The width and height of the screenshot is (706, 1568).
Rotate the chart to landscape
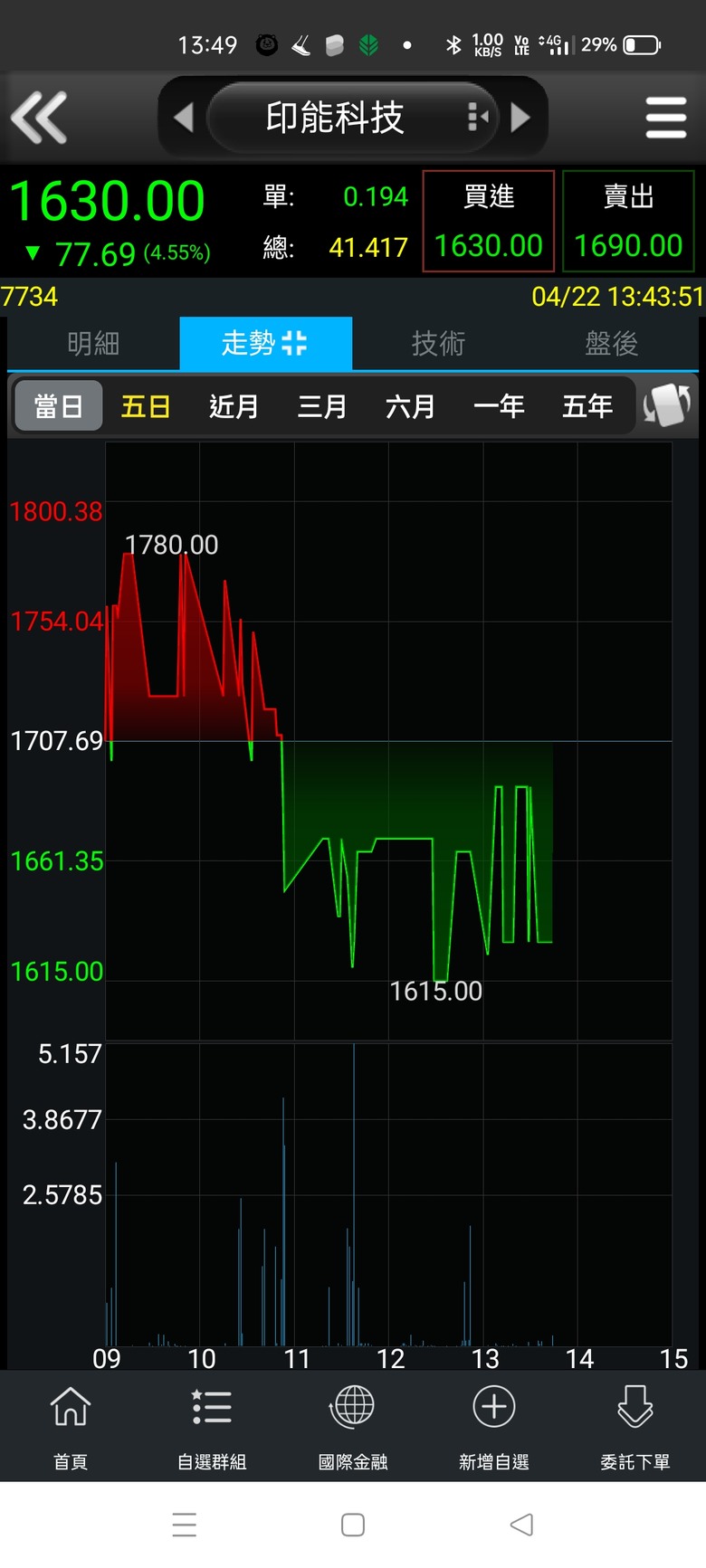click(x=667, y=405)
